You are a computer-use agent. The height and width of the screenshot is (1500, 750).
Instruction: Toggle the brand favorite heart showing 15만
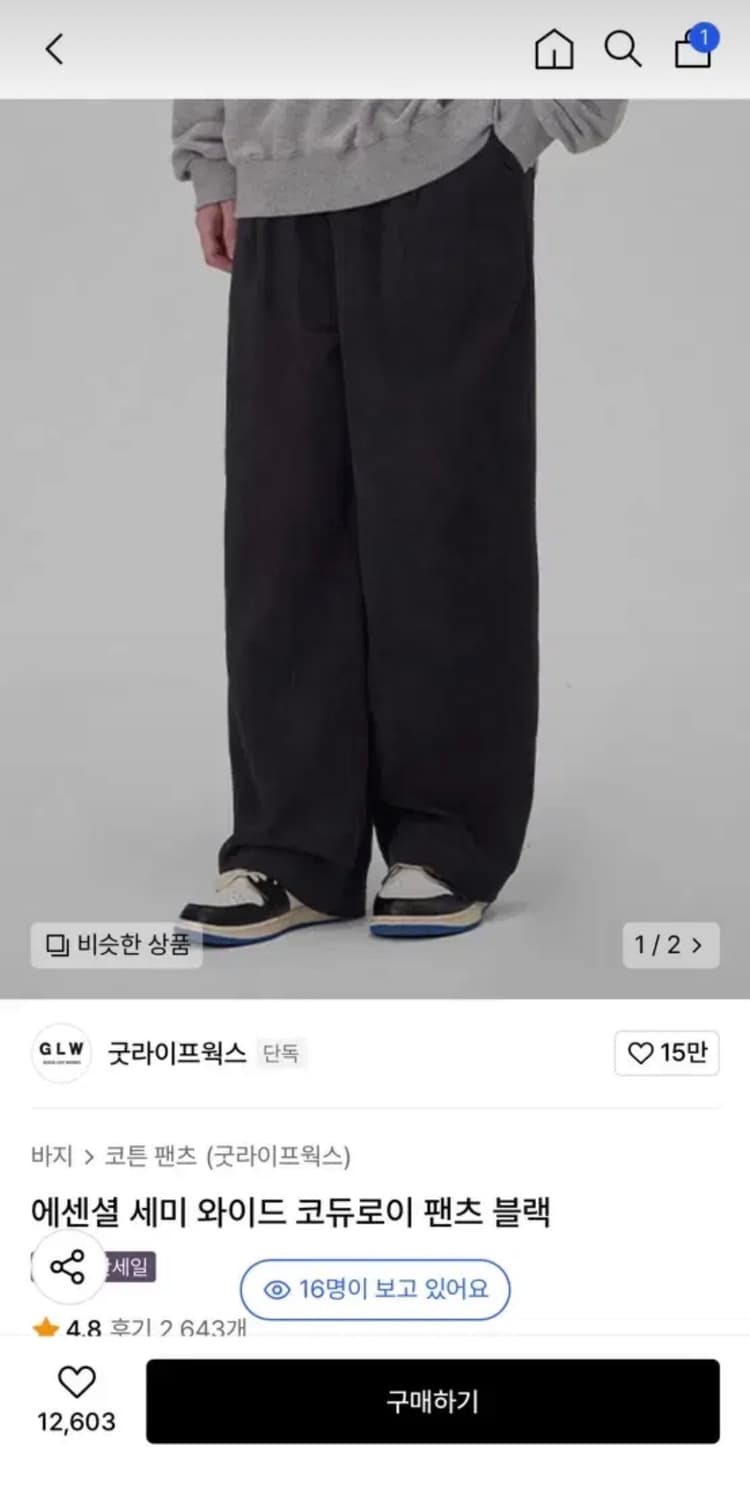point(667,1054)
